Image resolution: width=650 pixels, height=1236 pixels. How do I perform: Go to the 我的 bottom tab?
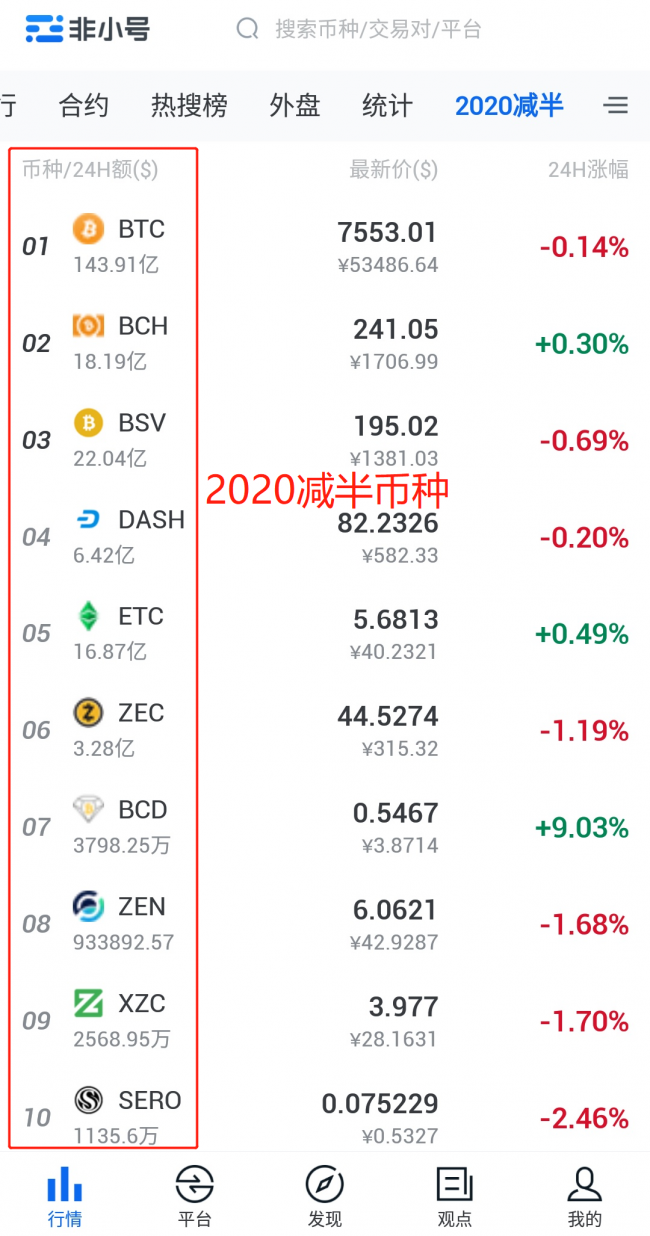tap(585, 1196)
